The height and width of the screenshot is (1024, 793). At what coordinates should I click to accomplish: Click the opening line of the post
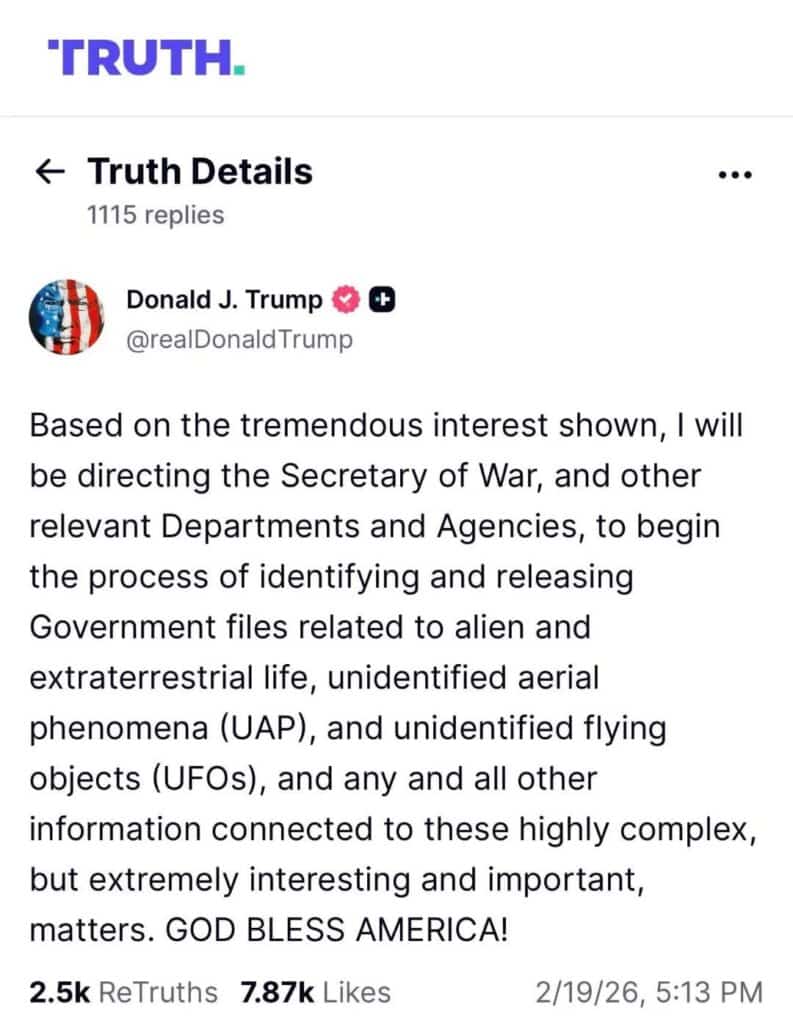pos(386,425)
